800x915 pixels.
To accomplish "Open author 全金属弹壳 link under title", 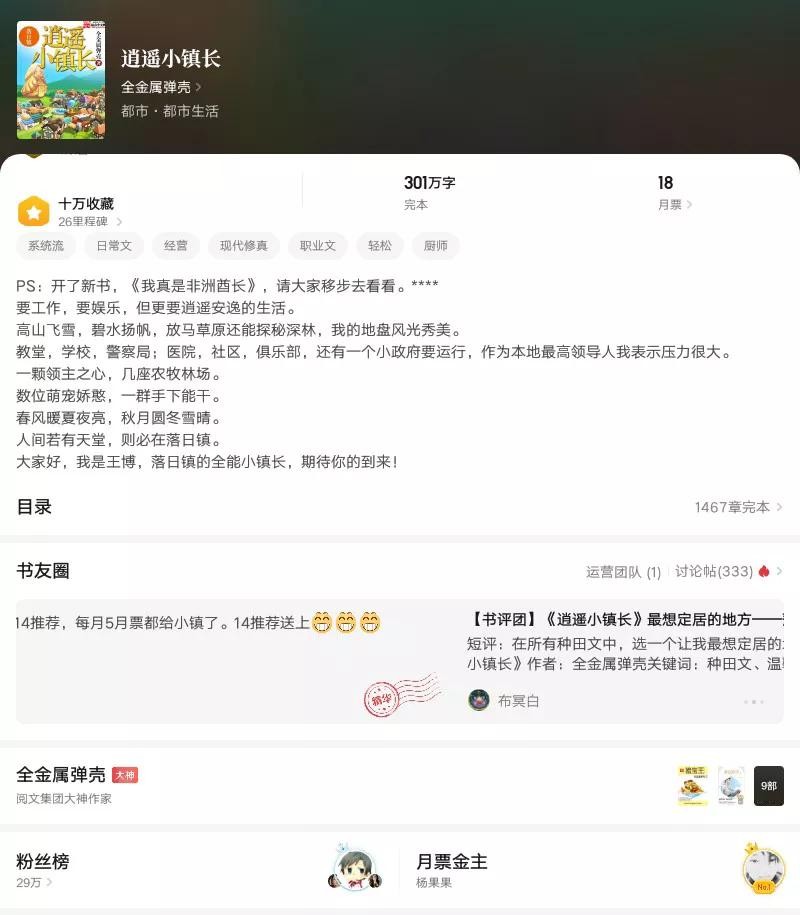I will (x=160, y=87).
